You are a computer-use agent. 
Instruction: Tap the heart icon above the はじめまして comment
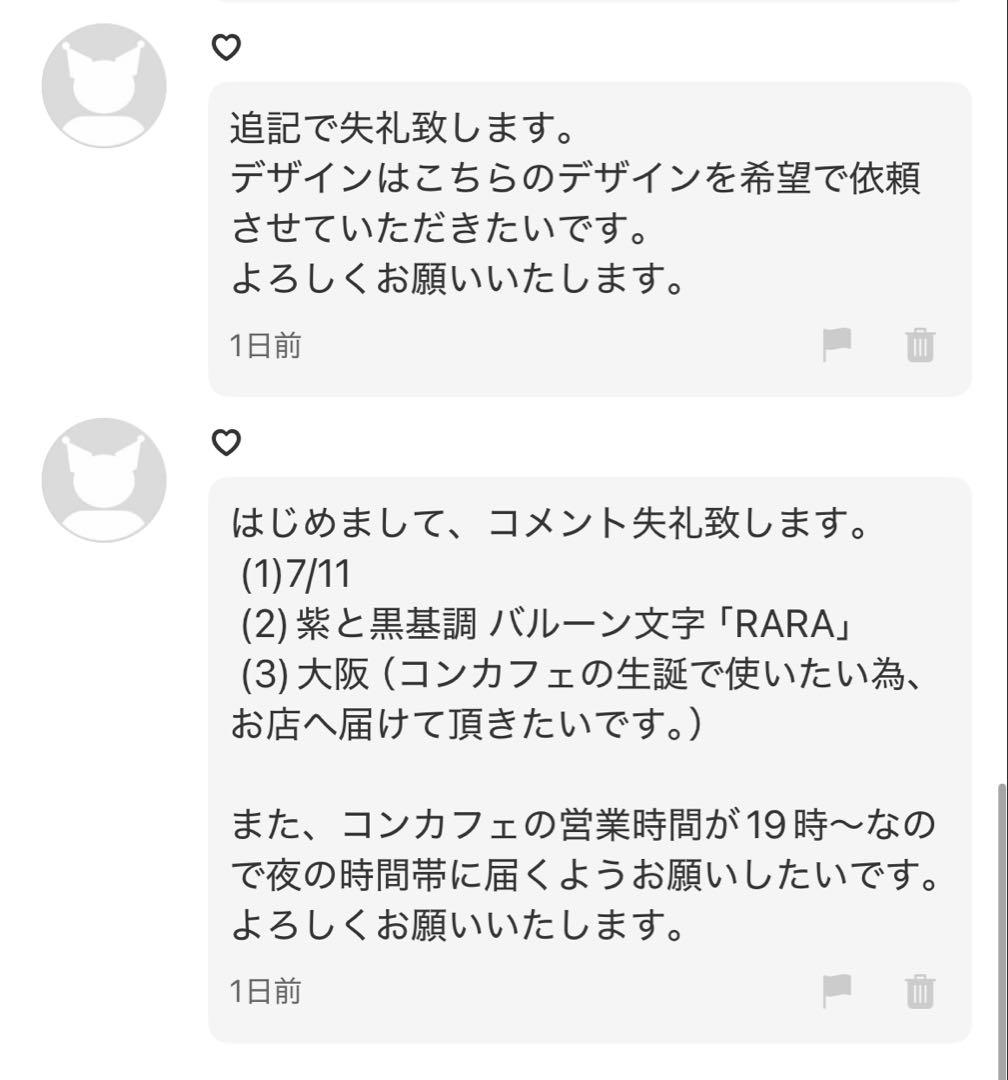click(x=225, y=443)
